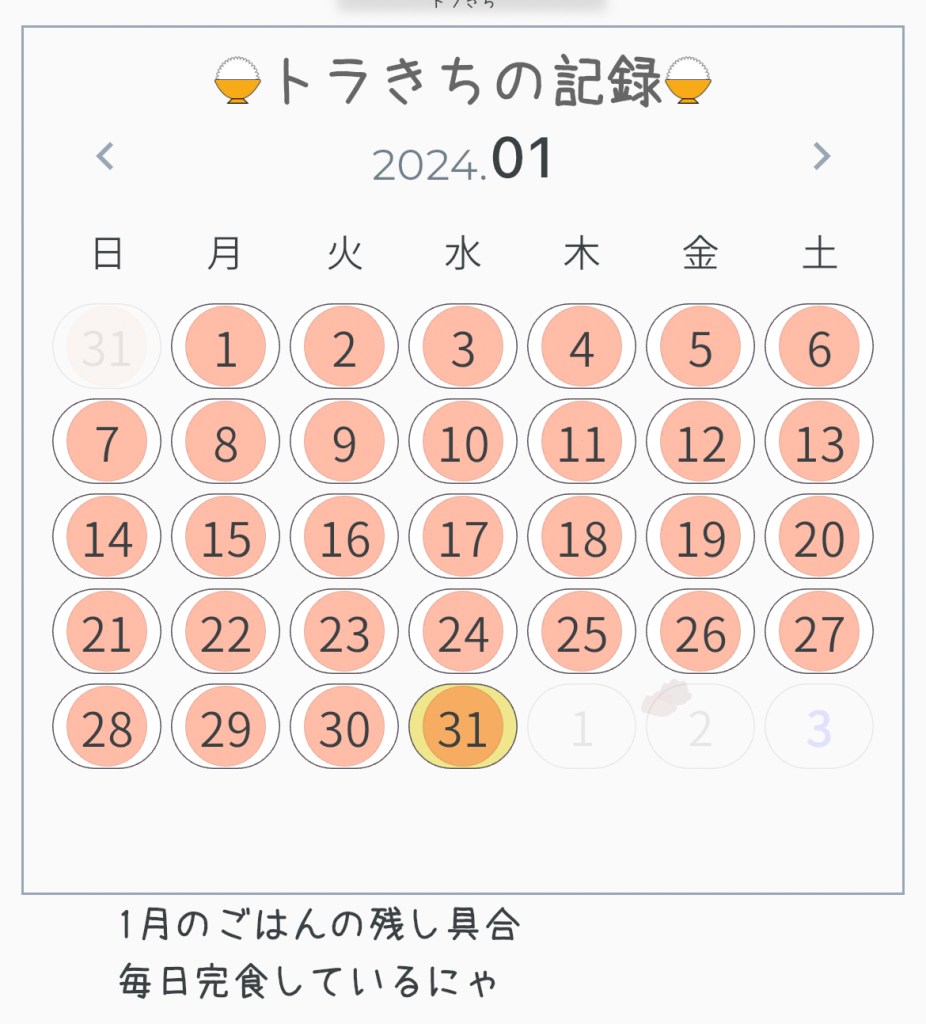This screenshot has height=1024, width=926.
Task: Select day 6 in the first week
Action: (819, 347)
